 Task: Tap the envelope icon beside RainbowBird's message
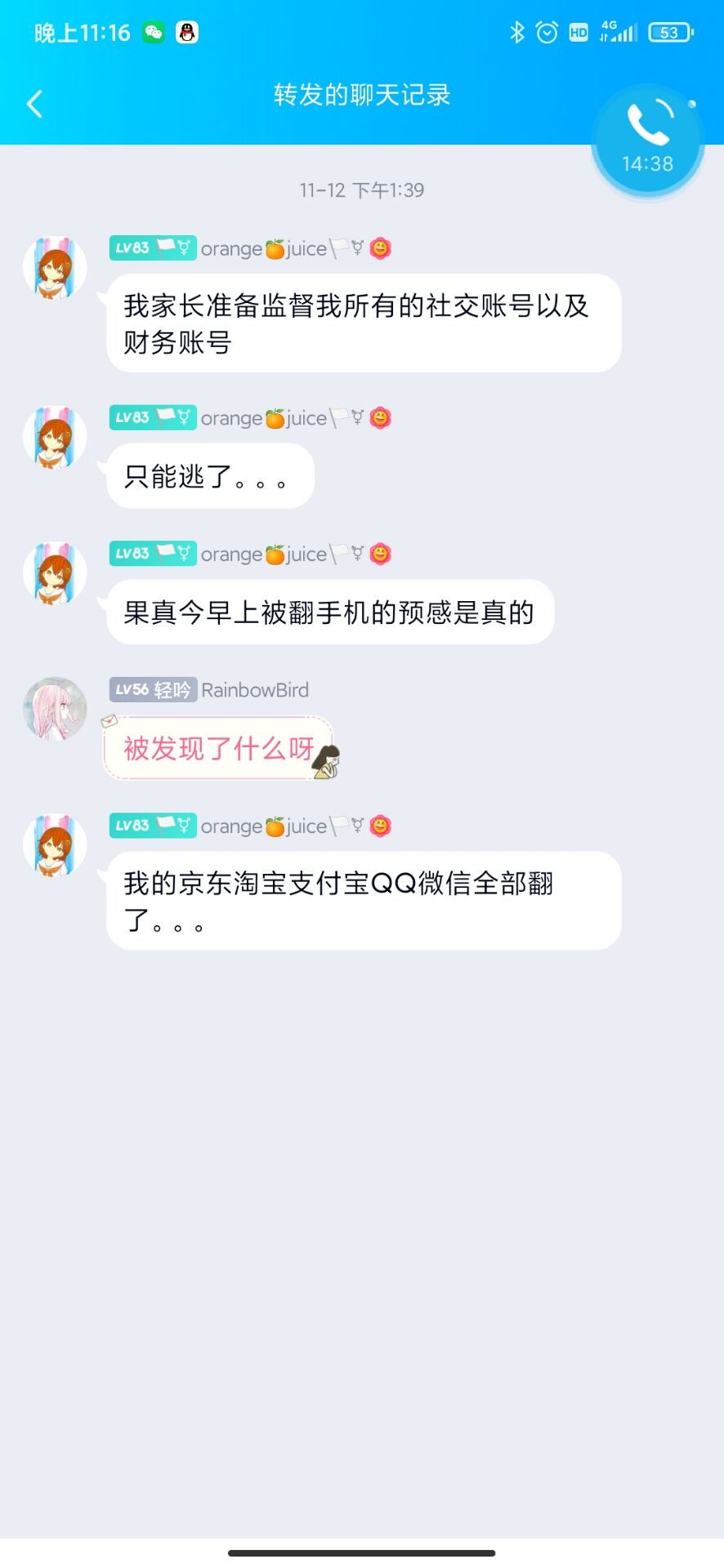click(x=110, y=720)
